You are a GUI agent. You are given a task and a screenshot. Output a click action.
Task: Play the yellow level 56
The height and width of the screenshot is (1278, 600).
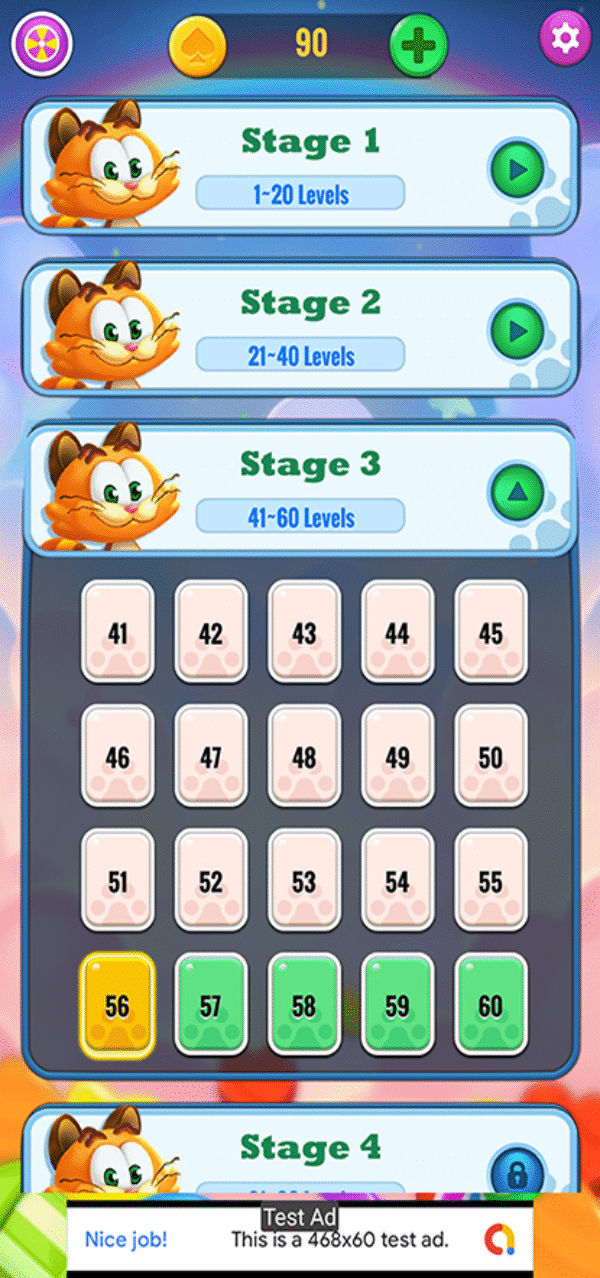tap(118, 1004)
